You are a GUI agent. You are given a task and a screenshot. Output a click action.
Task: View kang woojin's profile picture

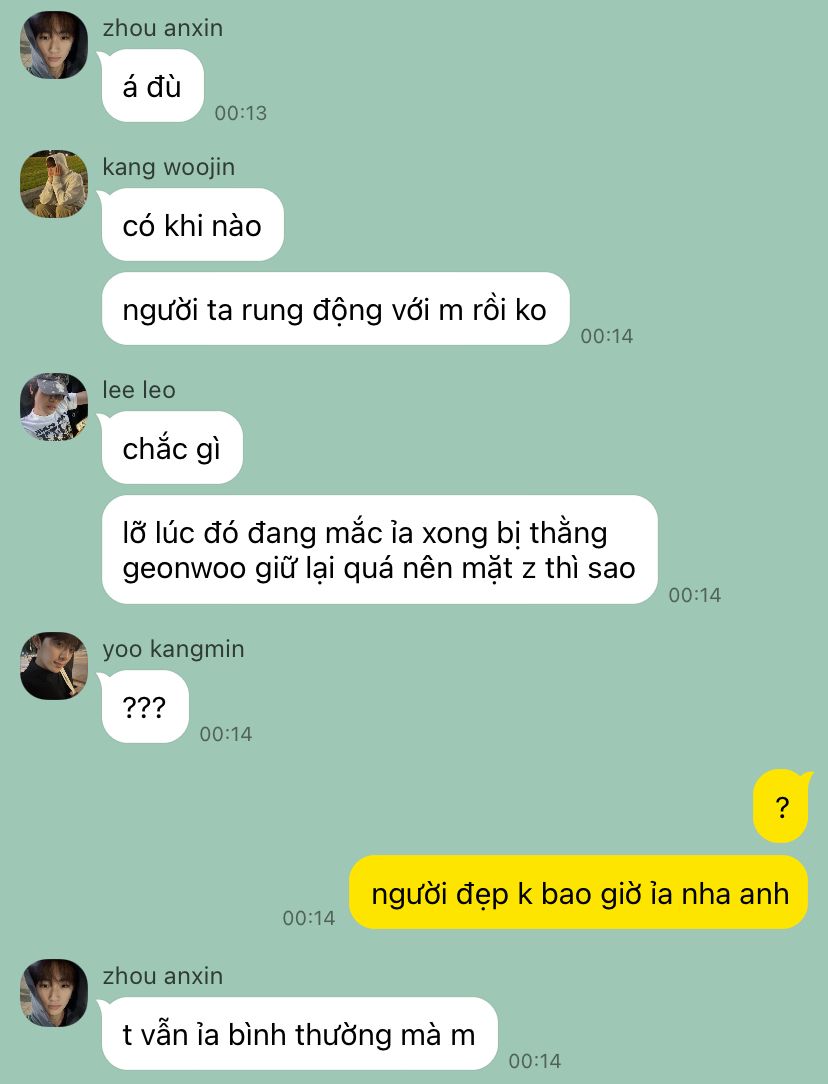pos(54,184)
